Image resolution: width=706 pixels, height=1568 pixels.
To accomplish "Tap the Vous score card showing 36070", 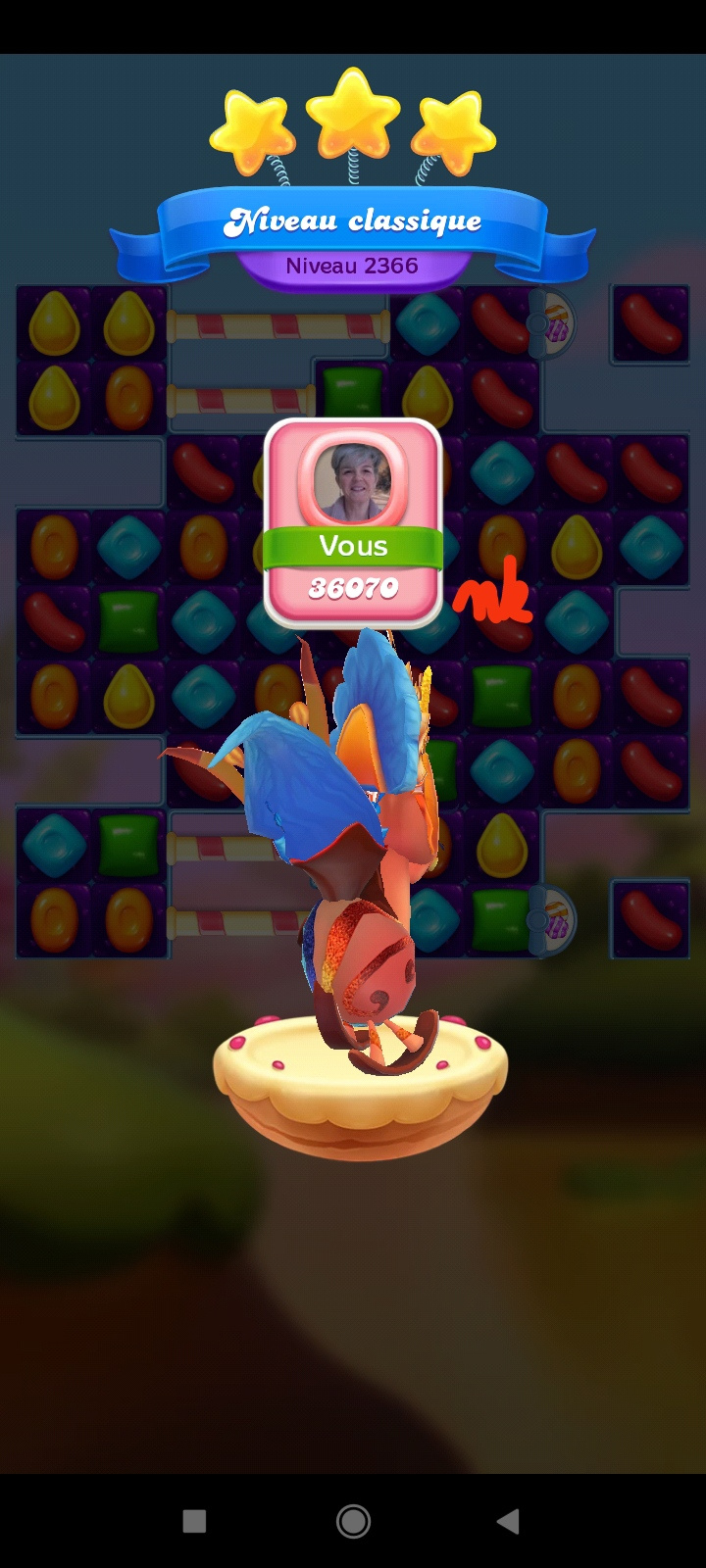I will click(x=353, y=524).
